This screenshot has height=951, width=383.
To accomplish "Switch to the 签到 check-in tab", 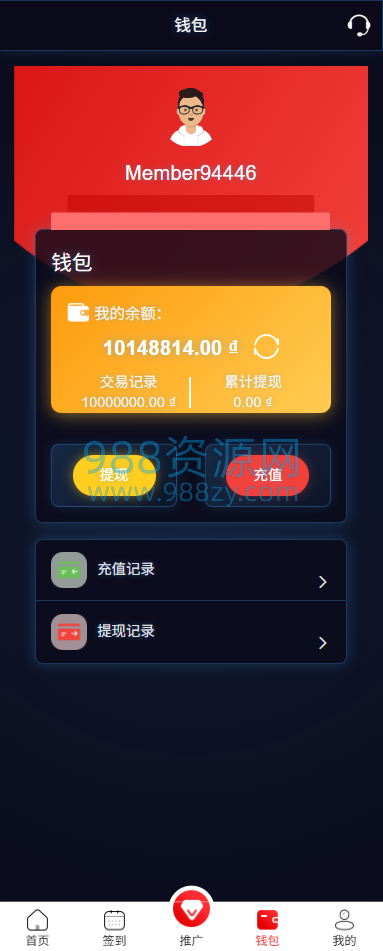I will click(114, 927).
